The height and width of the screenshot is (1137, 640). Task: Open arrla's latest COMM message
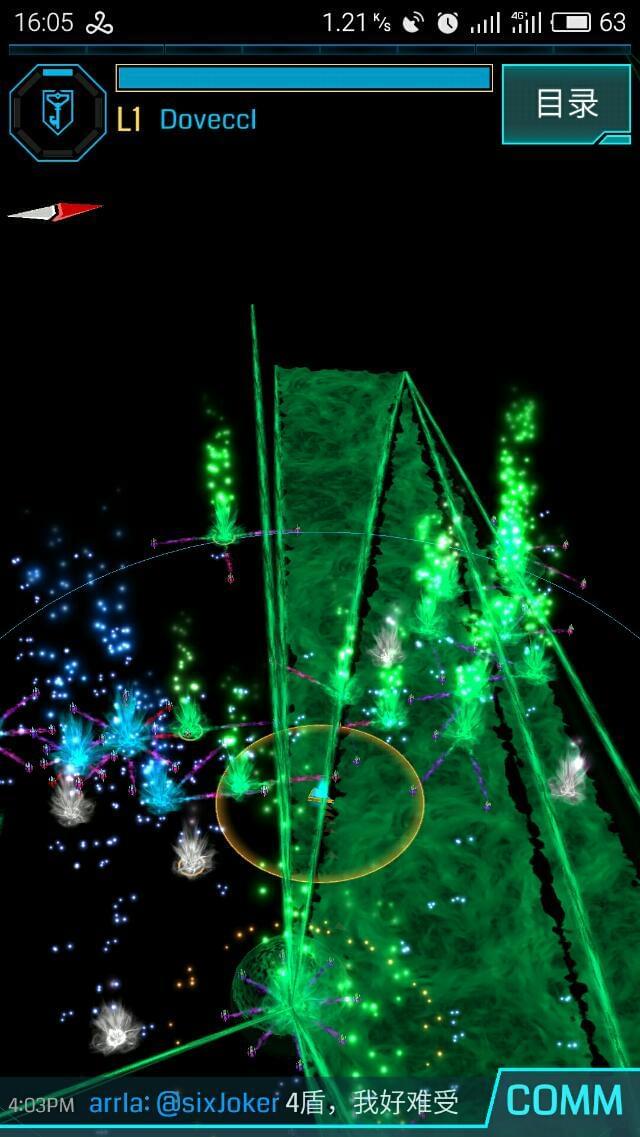tap(371, 1103)
